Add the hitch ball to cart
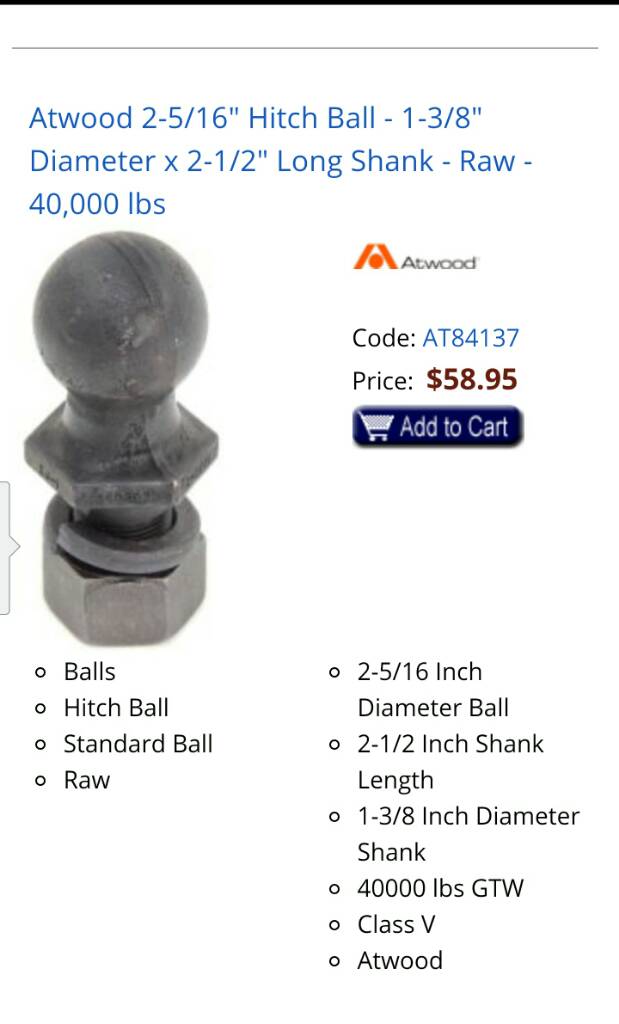The height and width of the screenshot is (1024, 619). coord(437,426)
